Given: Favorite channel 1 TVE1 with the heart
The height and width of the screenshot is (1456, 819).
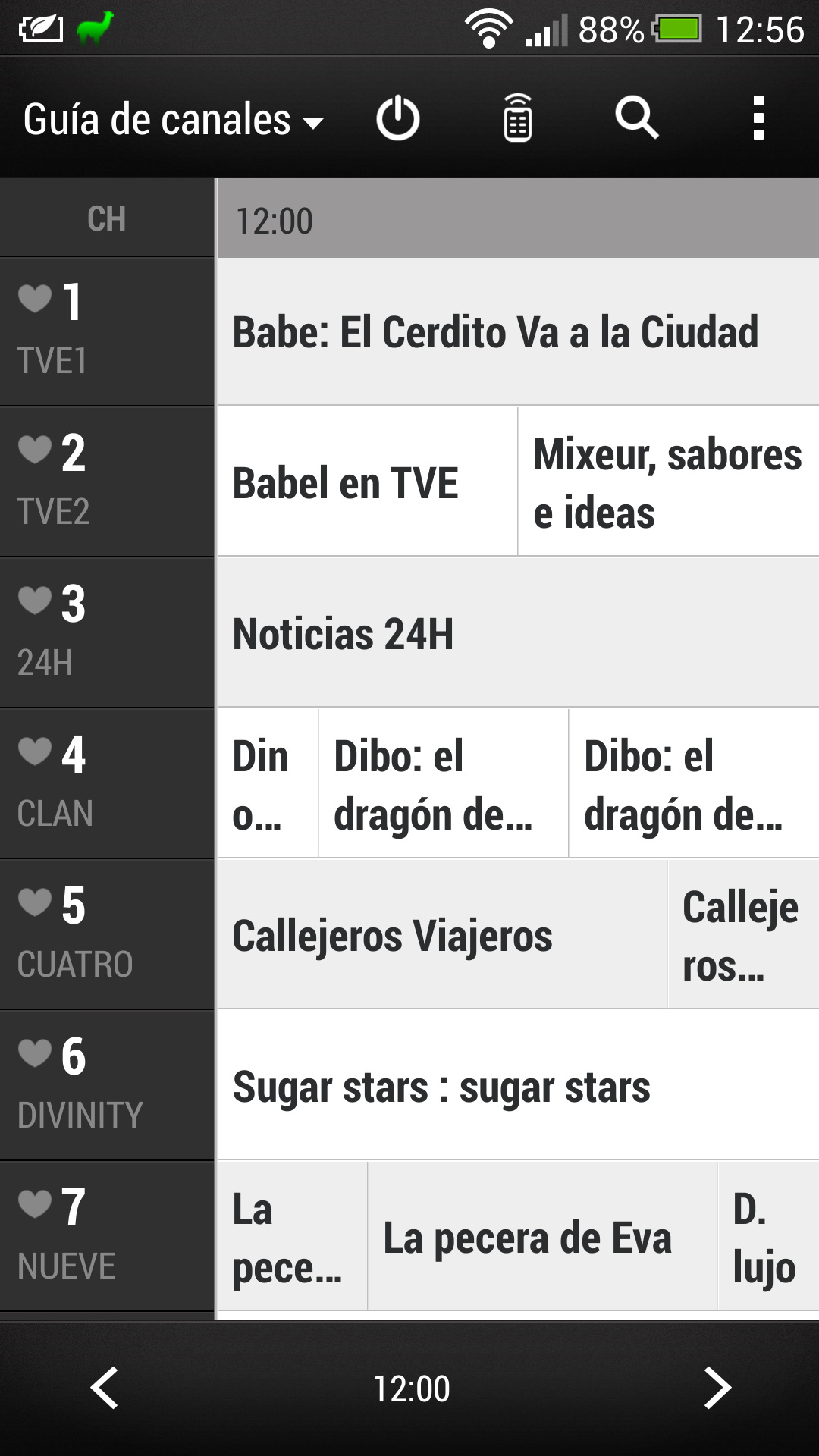Looking at the screenshot, I should [35, 298].
